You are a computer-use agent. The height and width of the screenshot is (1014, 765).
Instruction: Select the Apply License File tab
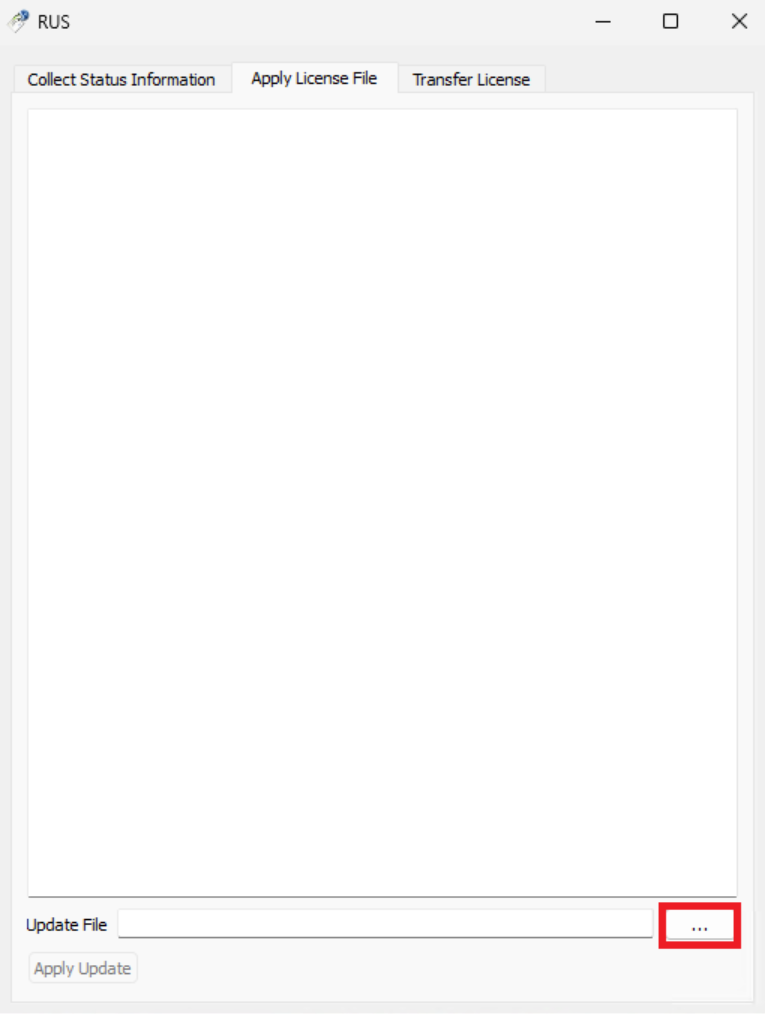[314, 78]
